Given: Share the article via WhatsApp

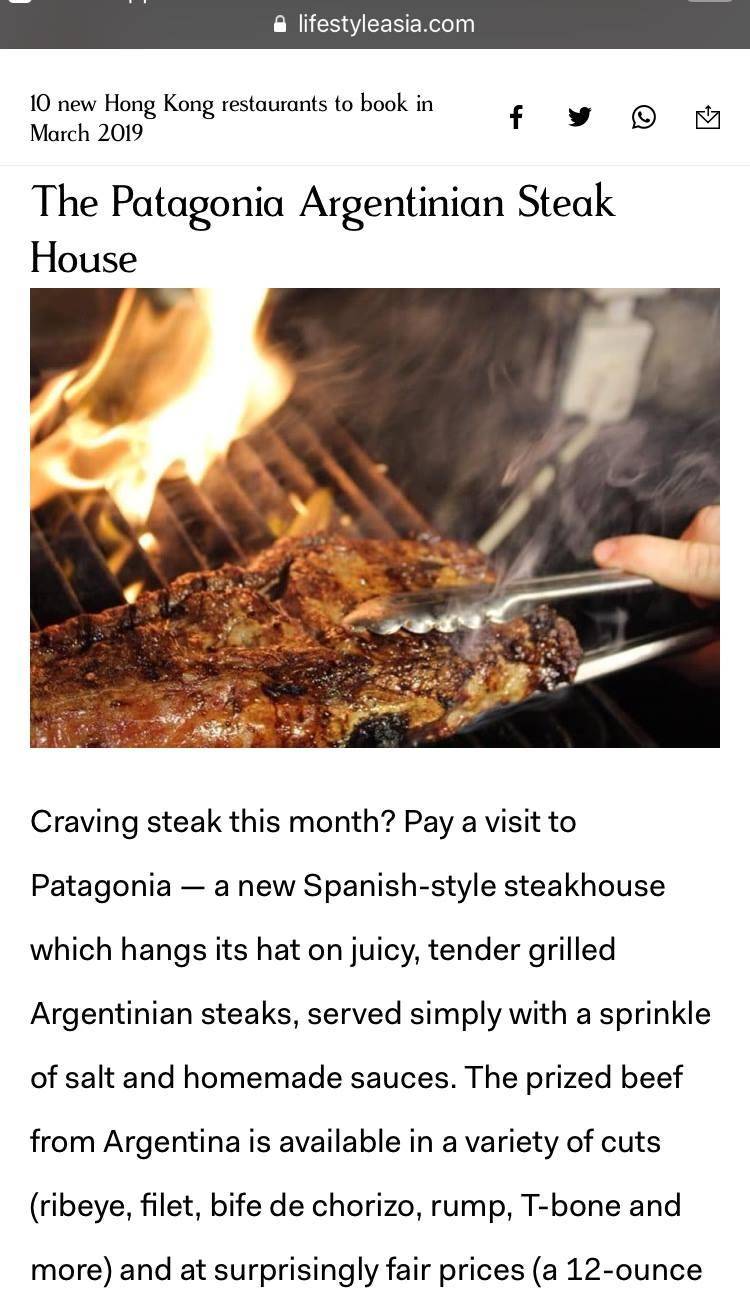Looking at the screenshot, I should coord(644,118).
